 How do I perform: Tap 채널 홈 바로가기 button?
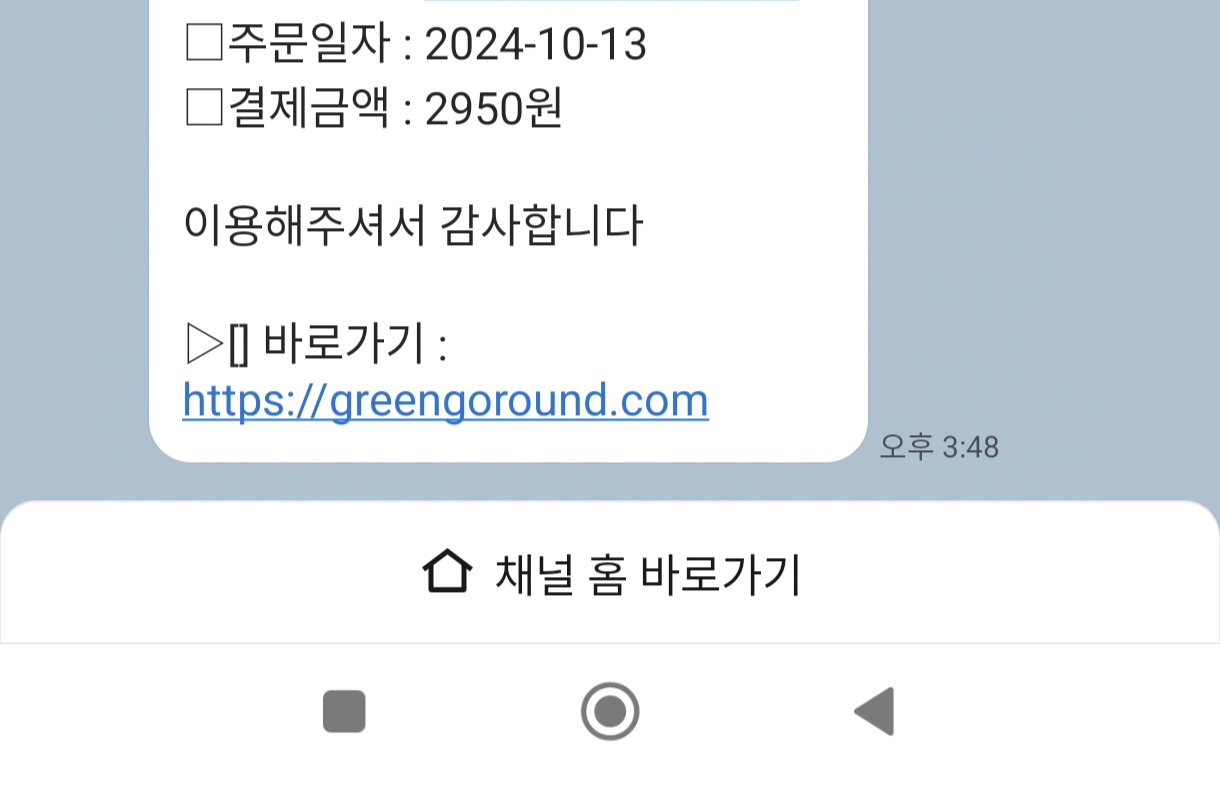(610, 574)
